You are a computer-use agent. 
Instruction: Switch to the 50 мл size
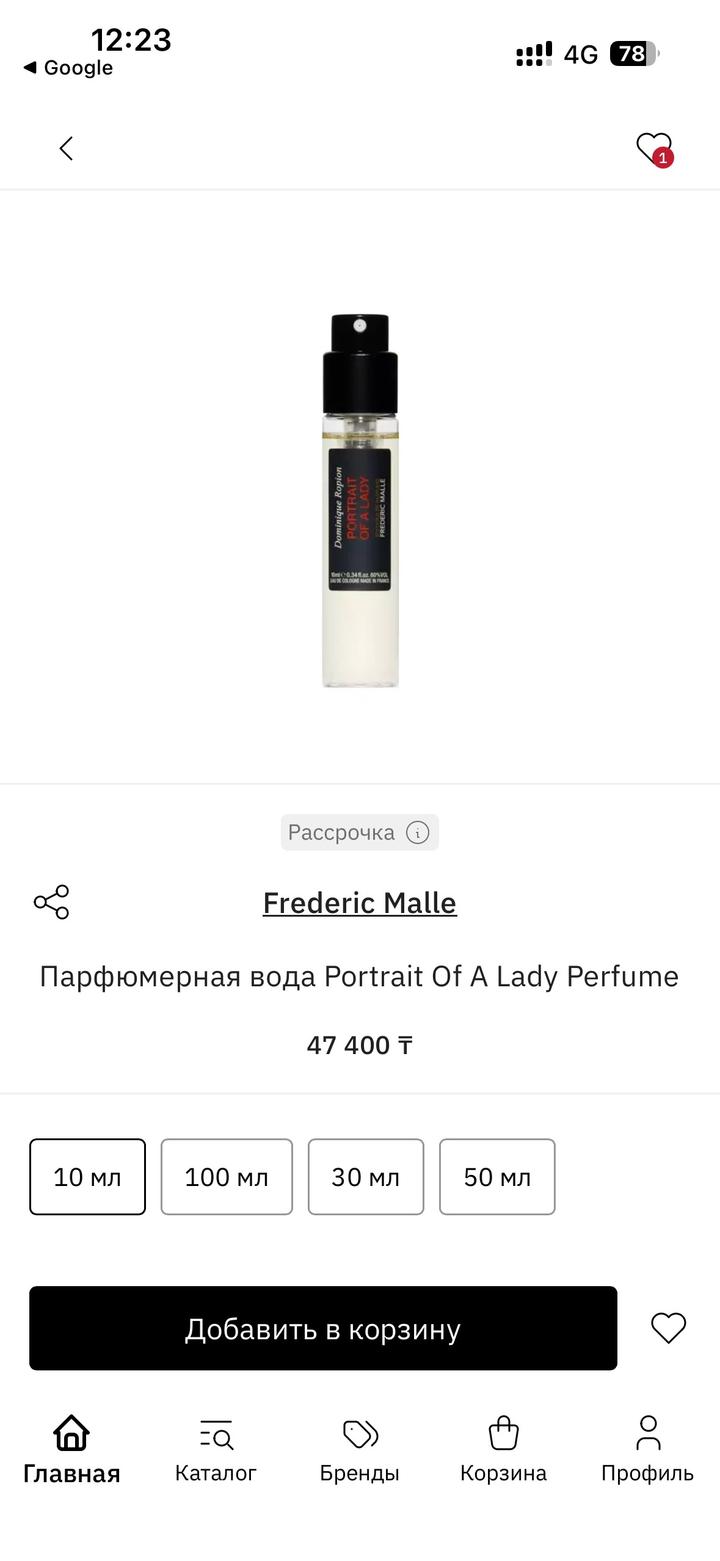point(497,1177)
